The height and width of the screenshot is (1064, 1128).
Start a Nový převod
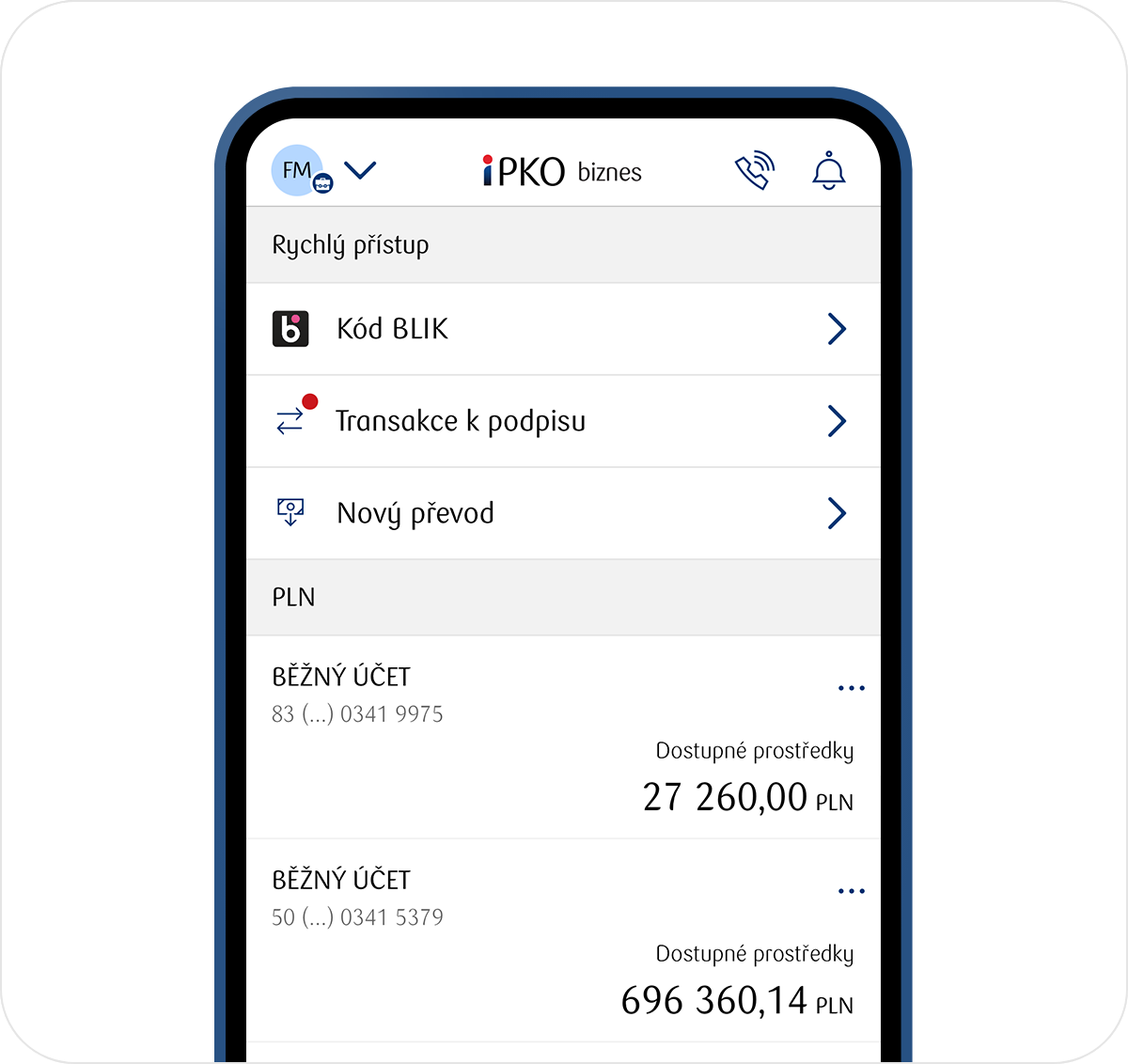tap(562, 513)
